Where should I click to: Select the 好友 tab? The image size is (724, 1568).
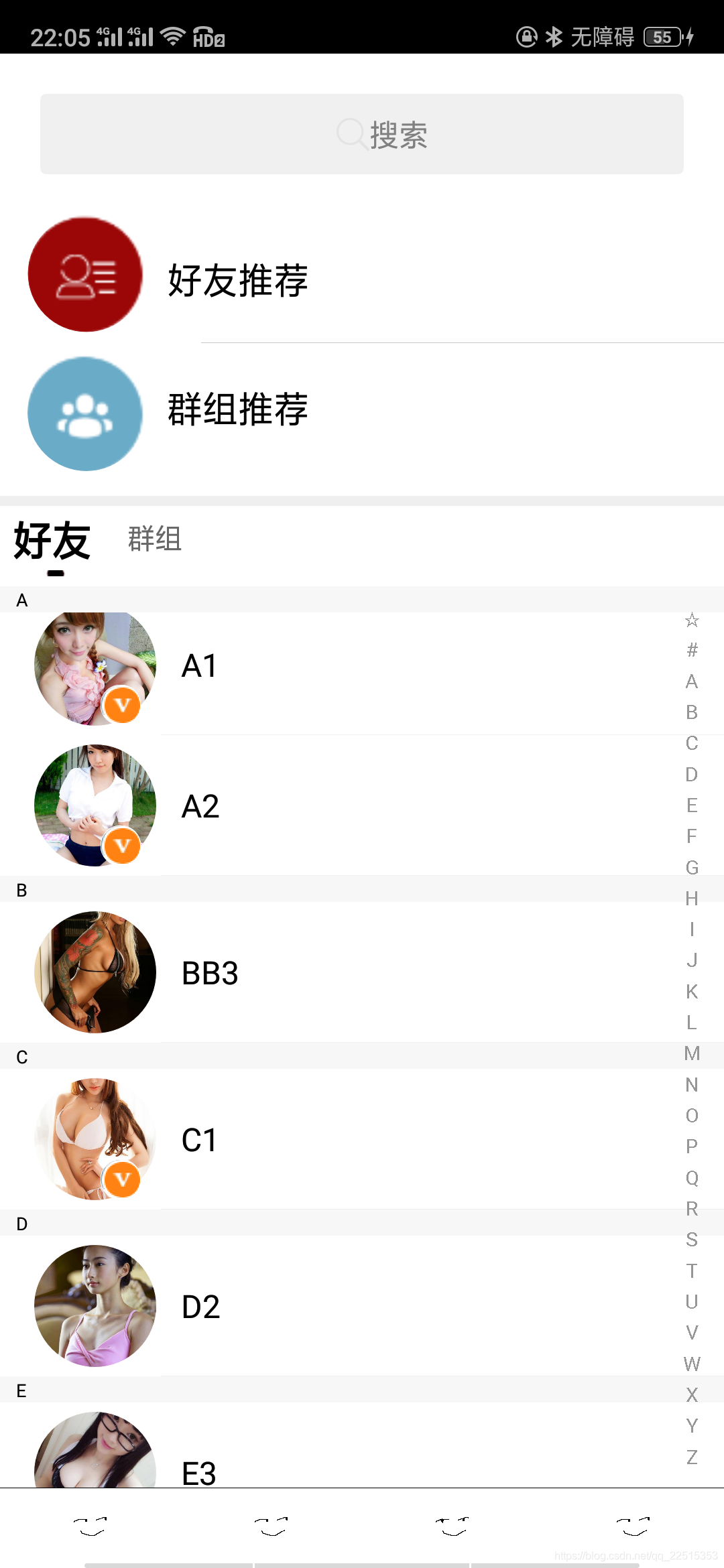click(52, 541)
